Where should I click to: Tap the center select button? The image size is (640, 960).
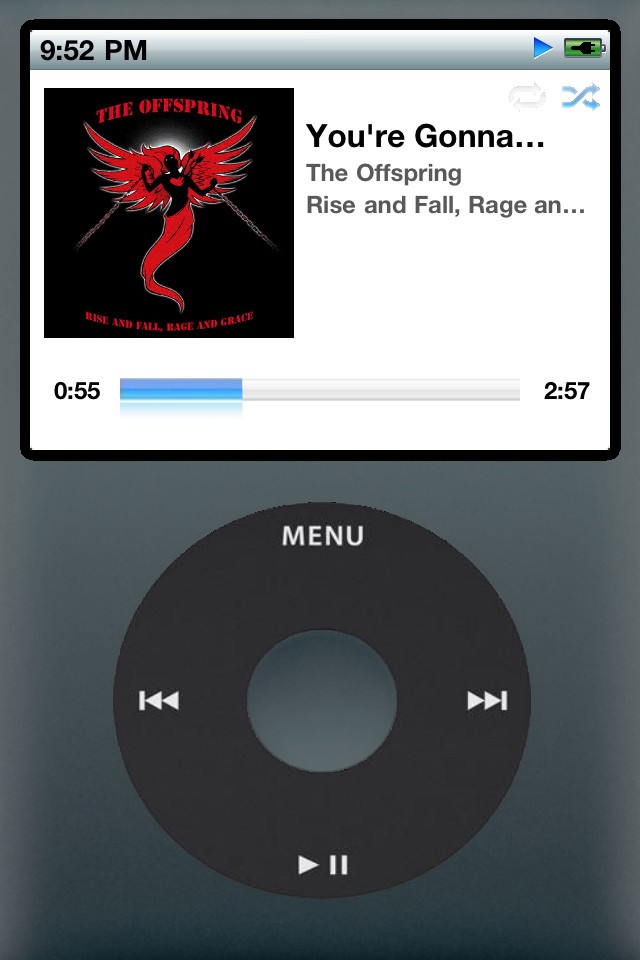click(322, 700)
